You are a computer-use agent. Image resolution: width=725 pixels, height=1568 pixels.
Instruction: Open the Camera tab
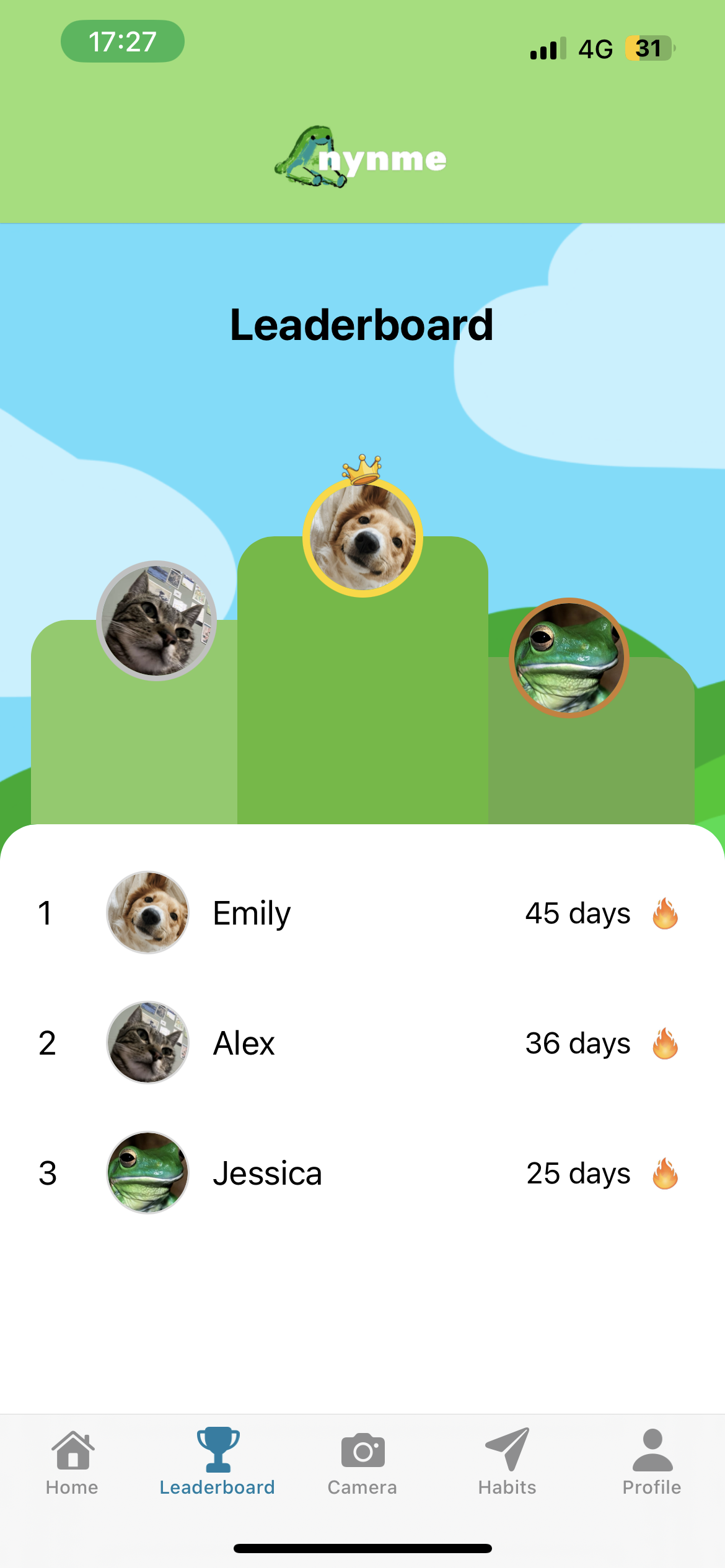[362, 1461]
